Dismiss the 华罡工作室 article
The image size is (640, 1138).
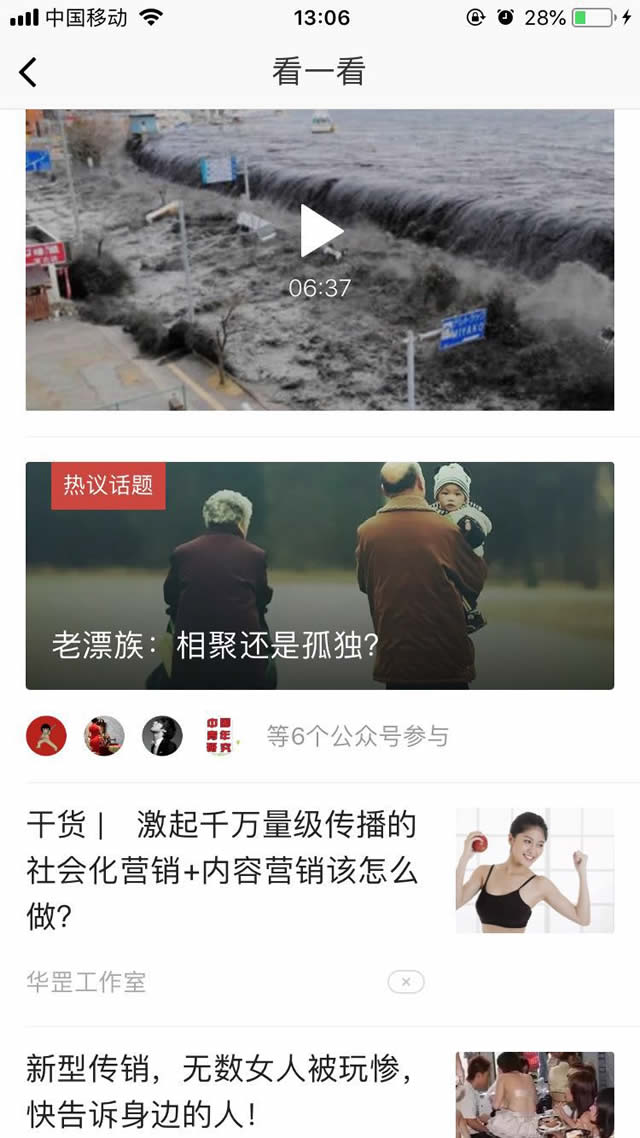coord(405,982)
